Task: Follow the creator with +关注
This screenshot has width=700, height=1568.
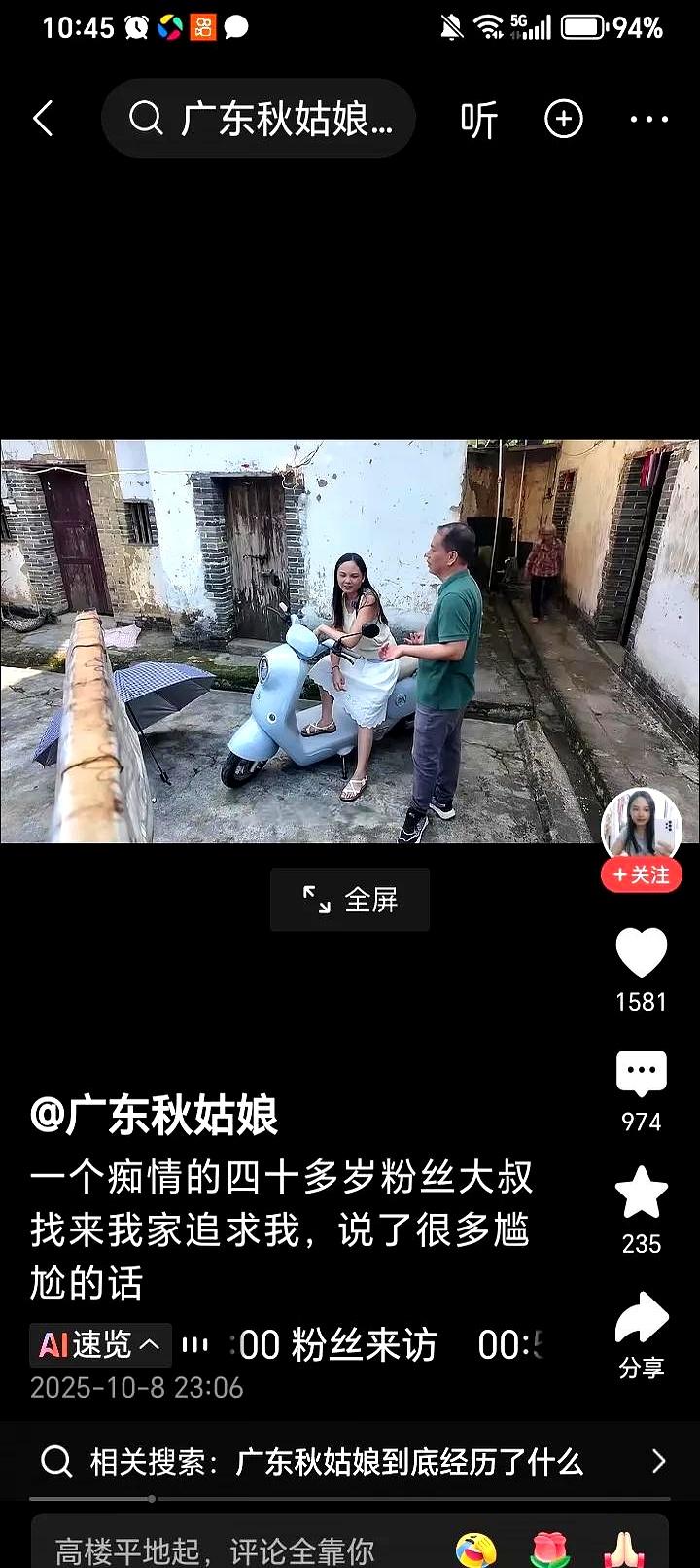Action: tap(641, 875)
